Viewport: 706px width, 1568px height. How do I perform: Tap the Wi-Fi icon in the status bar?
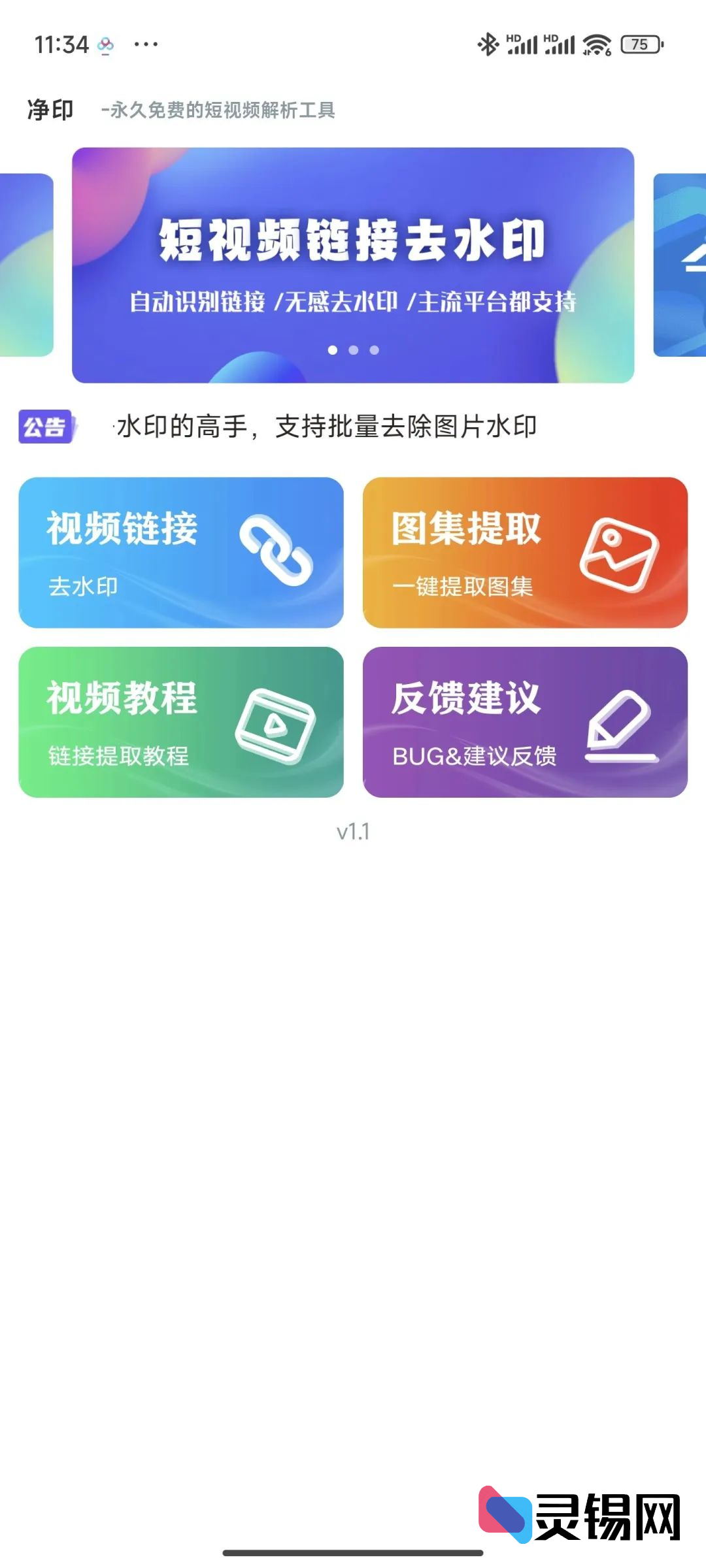[596, 44]
